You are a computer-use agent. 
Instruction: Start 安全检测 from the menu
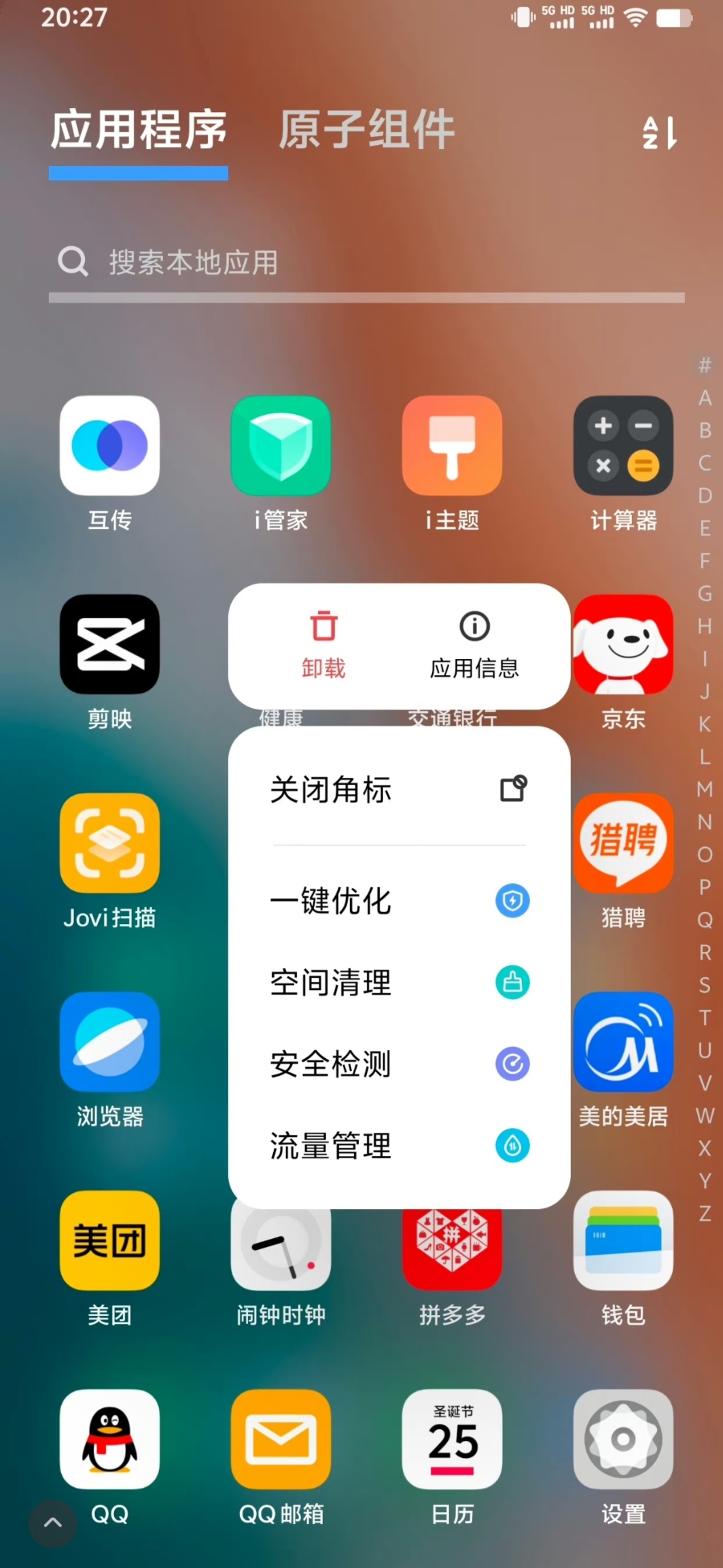pos(399,1064)
